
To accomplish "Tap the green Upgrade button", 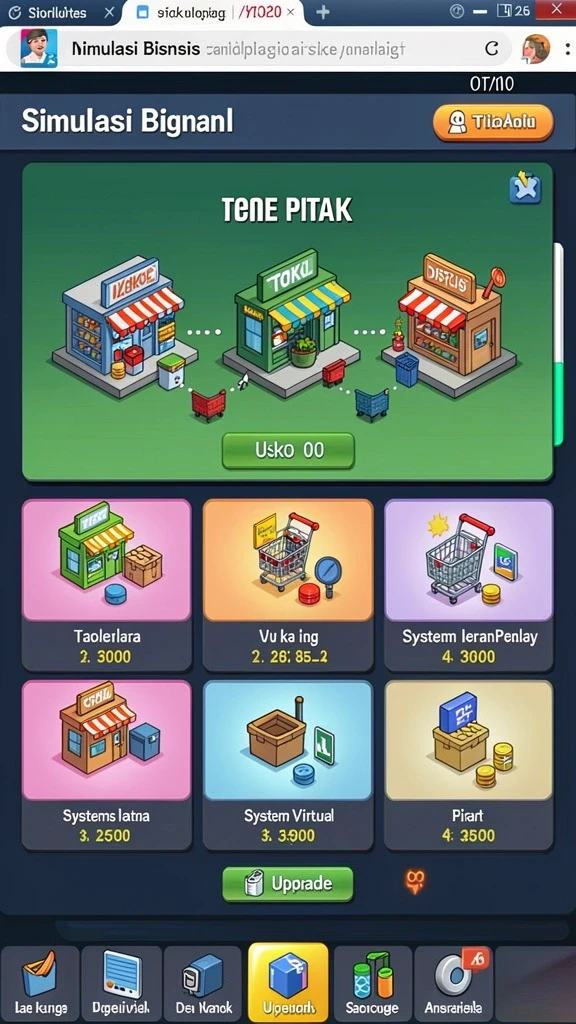I will (x=288, y=884).
